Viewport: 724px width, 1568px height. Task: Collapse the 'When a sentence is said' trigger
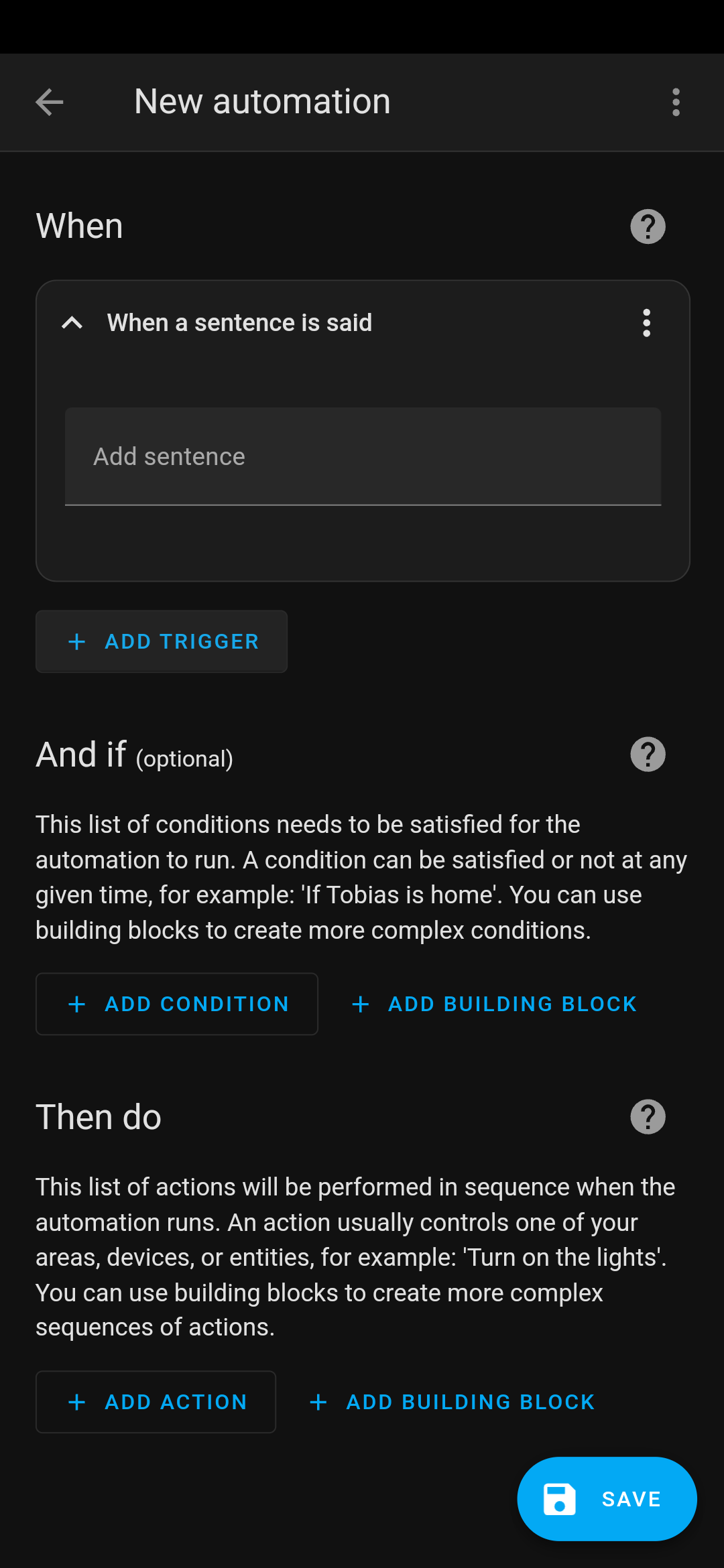(72, 323)
